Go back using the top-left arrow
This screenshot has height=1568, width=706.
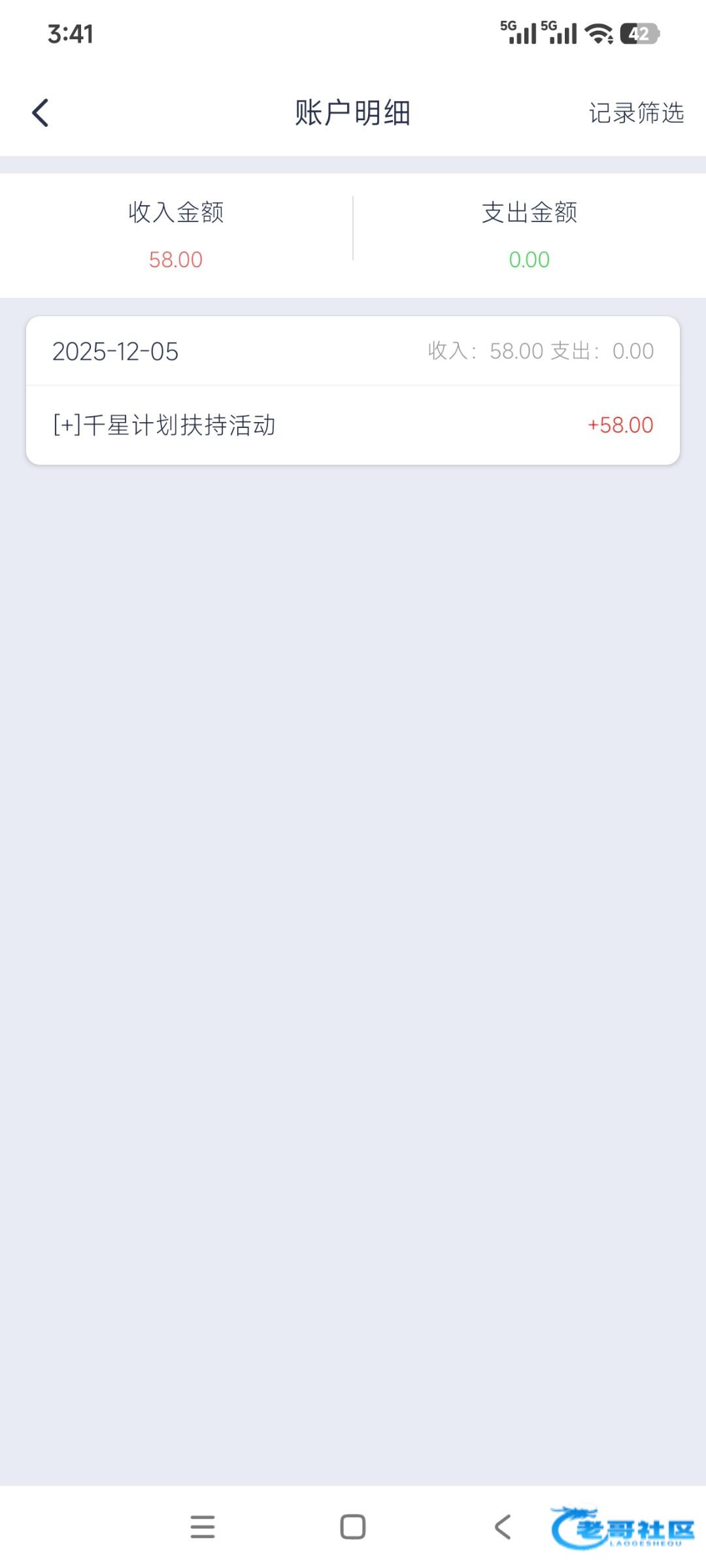coord(41,113)
